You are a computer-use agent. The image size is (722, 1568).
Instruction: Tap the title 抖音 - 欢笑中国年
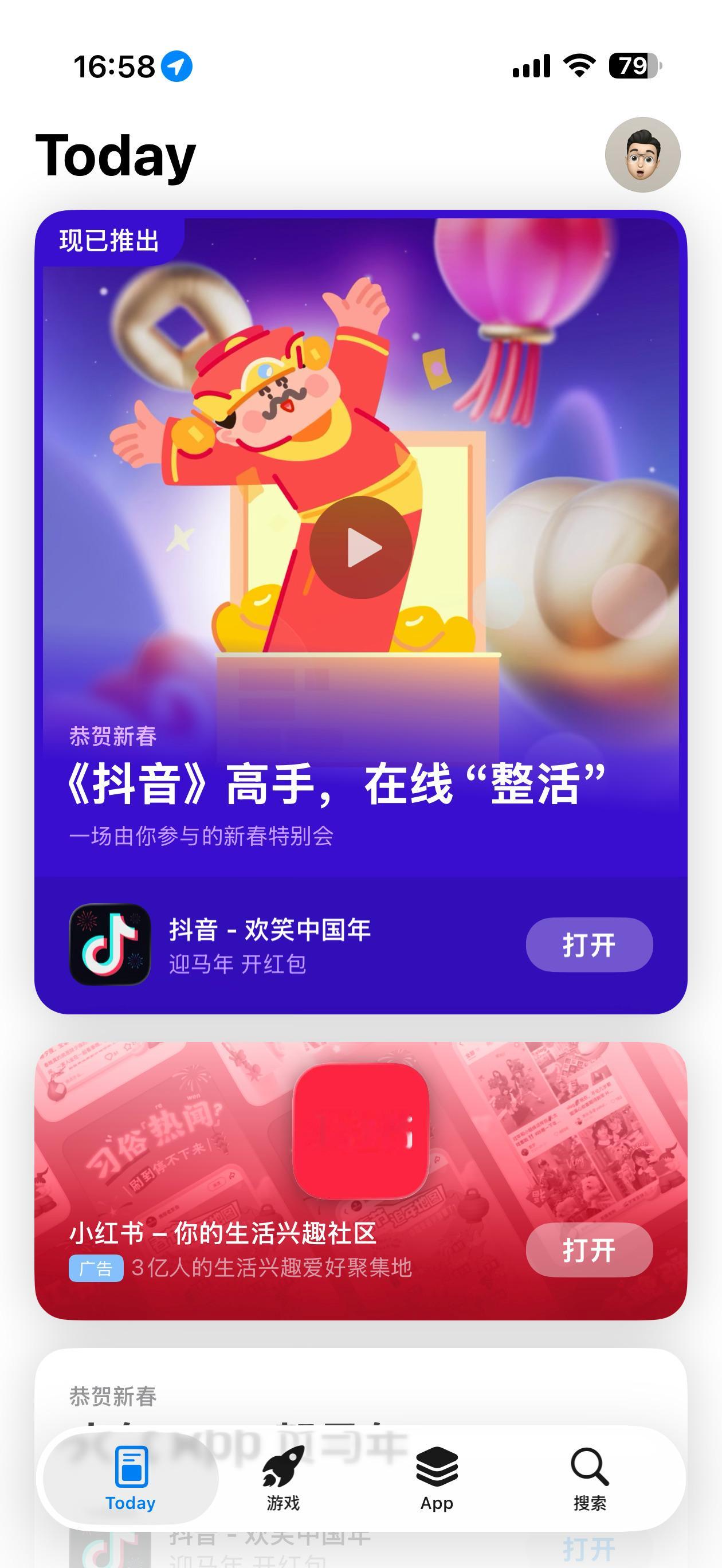tap(270, 929)
